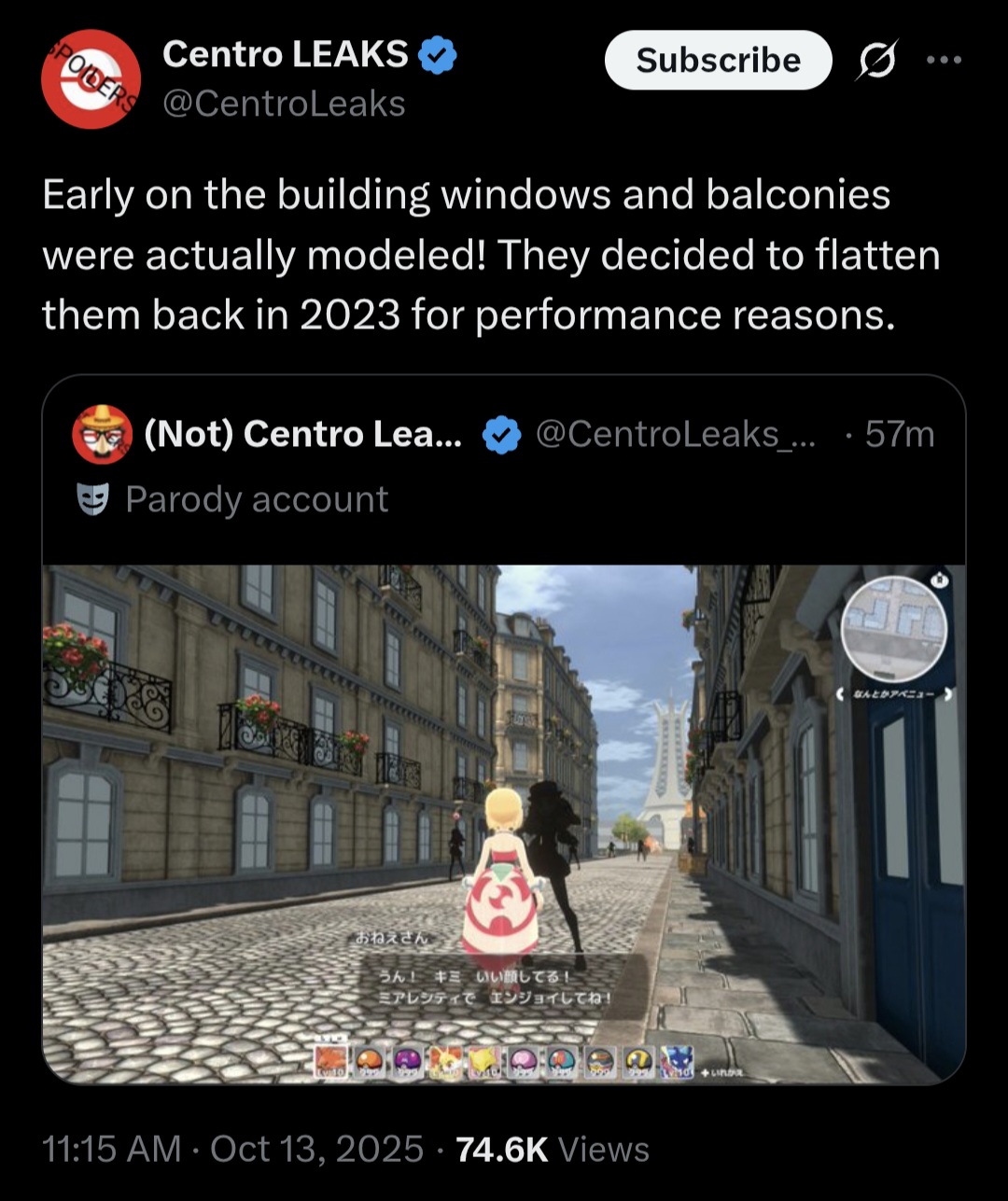This screenshot has width=1008, height=1201.
Task: Open the @CentroLeaks handle
Action: pyautogui.click(x=284, y=104)
